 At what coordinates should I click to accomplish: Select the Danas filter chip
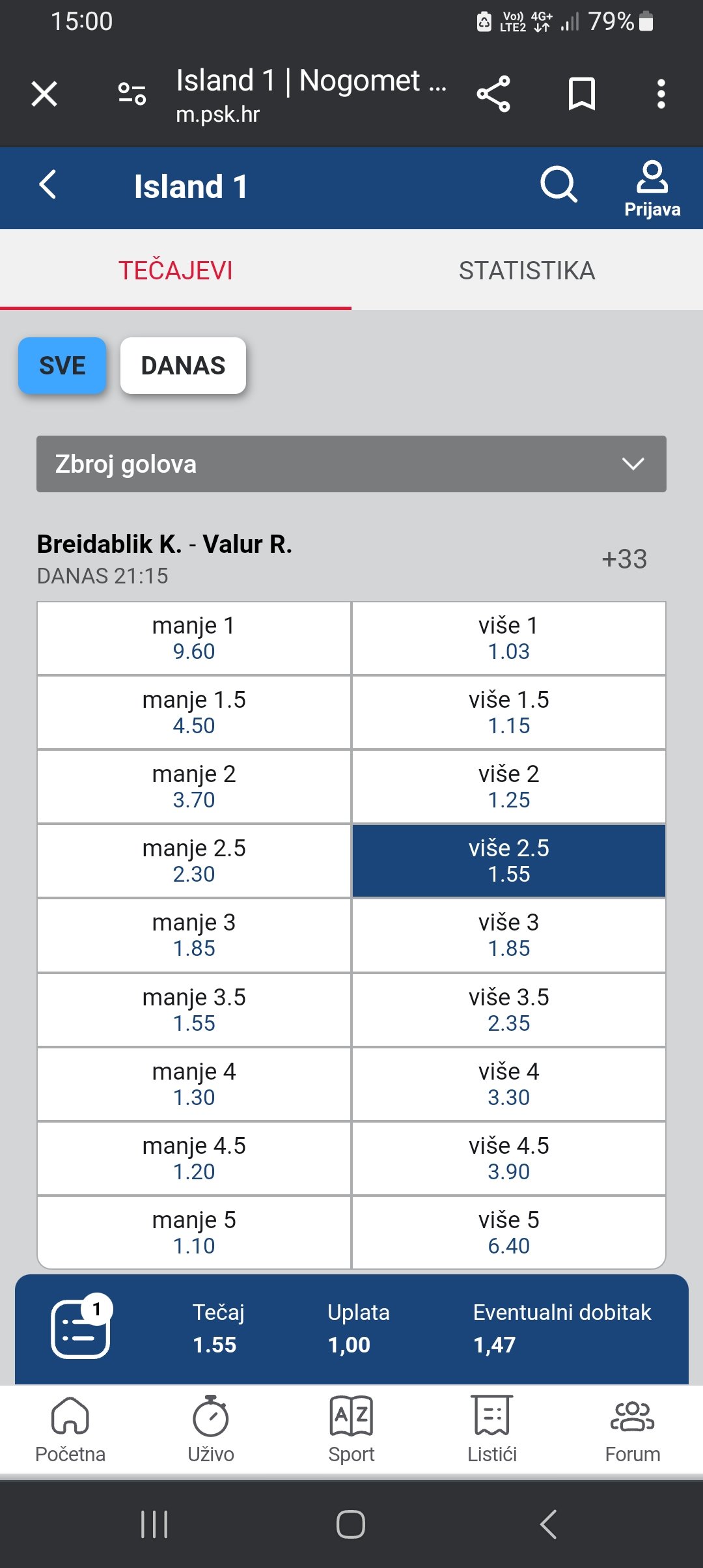183,366
